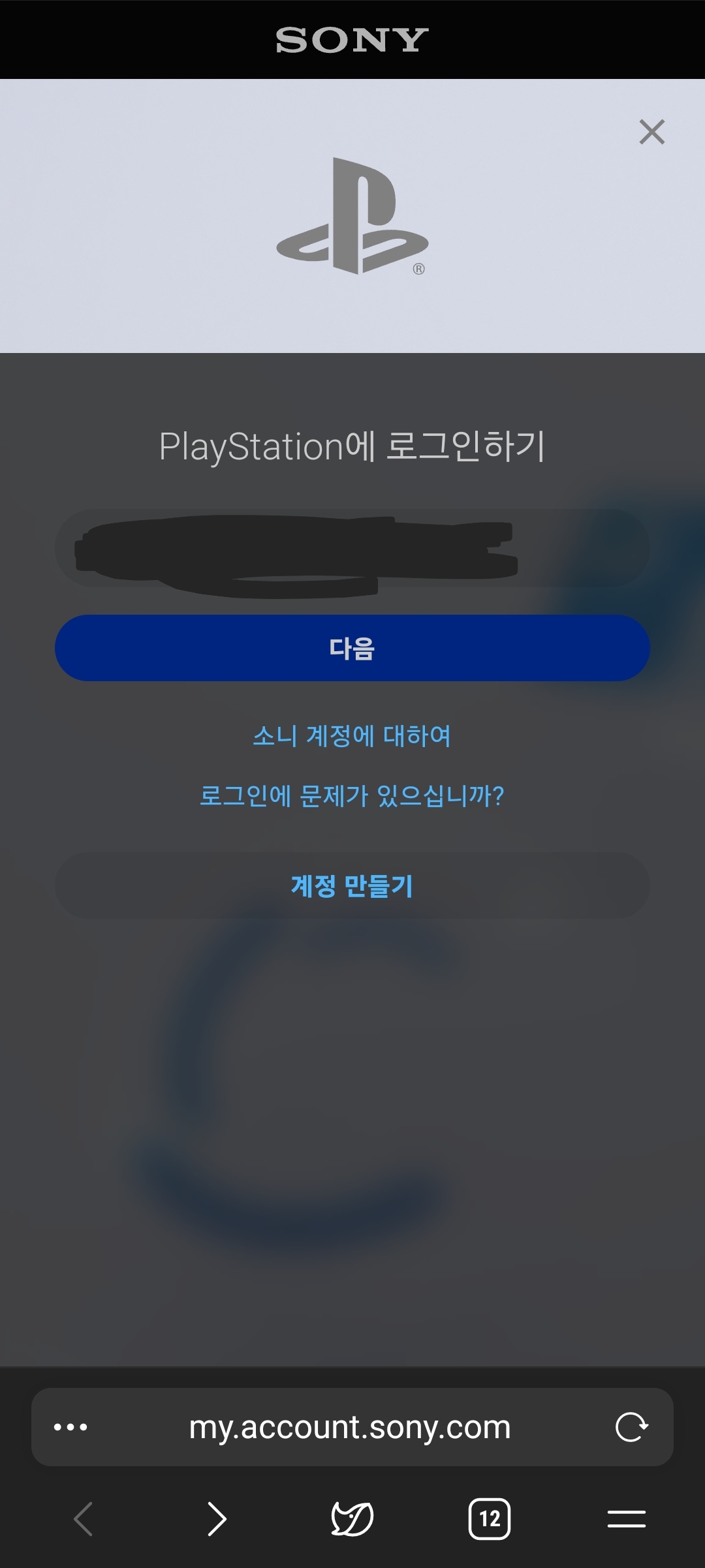
Task: Tap 계정 만들기 to create an account
Action: [x=352, y=885]
